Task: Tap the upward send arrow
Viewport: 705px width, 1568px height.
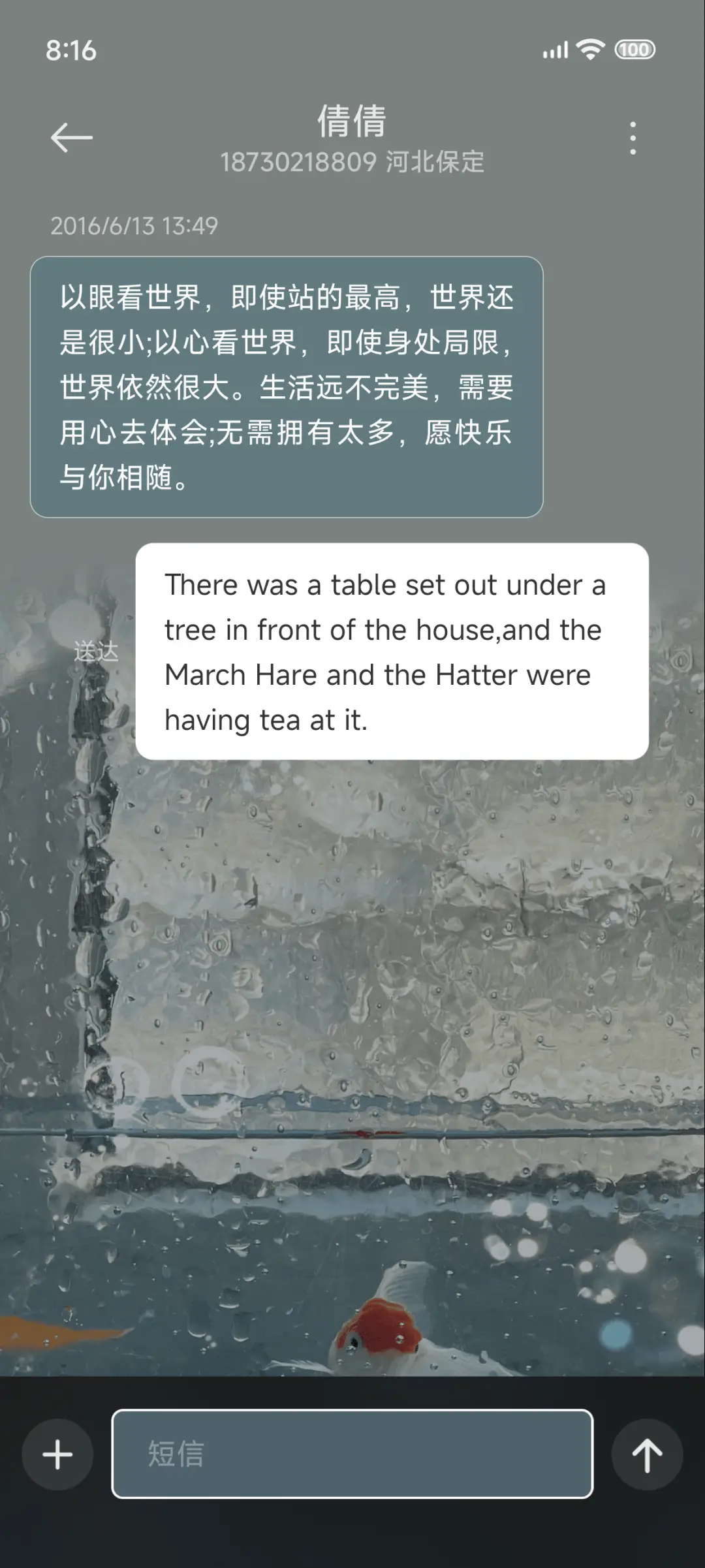Action: [x=648, y=1454]
